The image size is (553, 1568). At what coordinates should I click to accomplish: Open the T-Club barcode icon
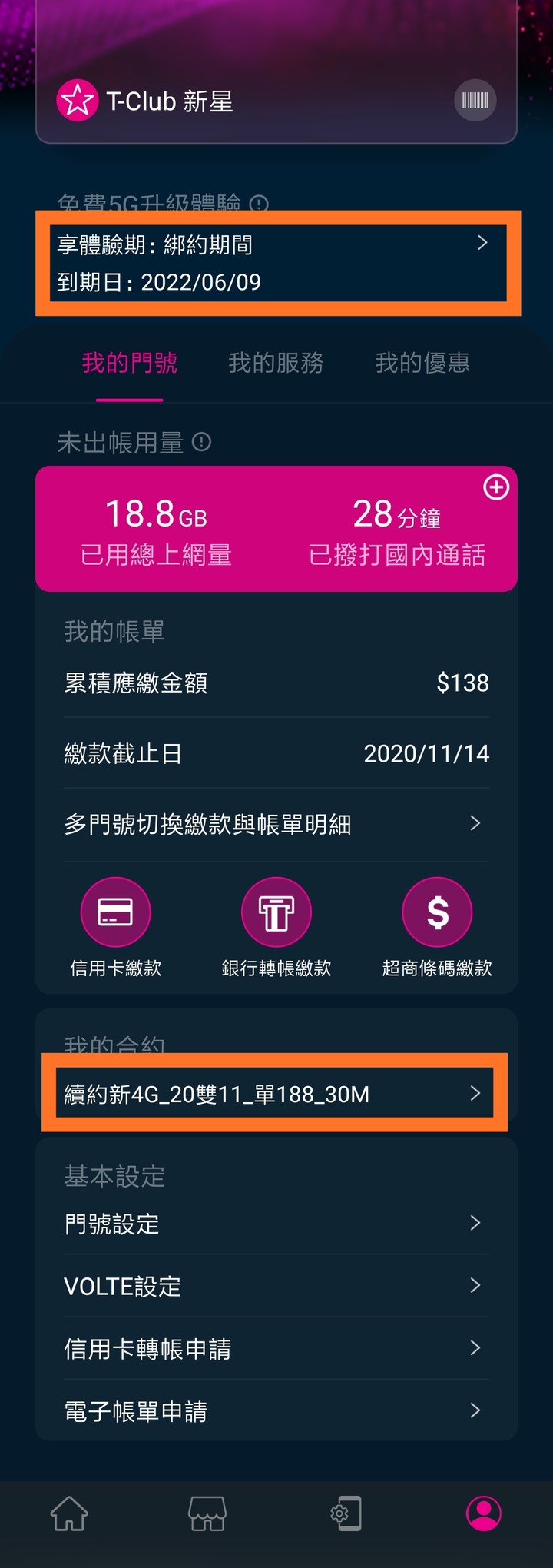[x=475, y=101]
